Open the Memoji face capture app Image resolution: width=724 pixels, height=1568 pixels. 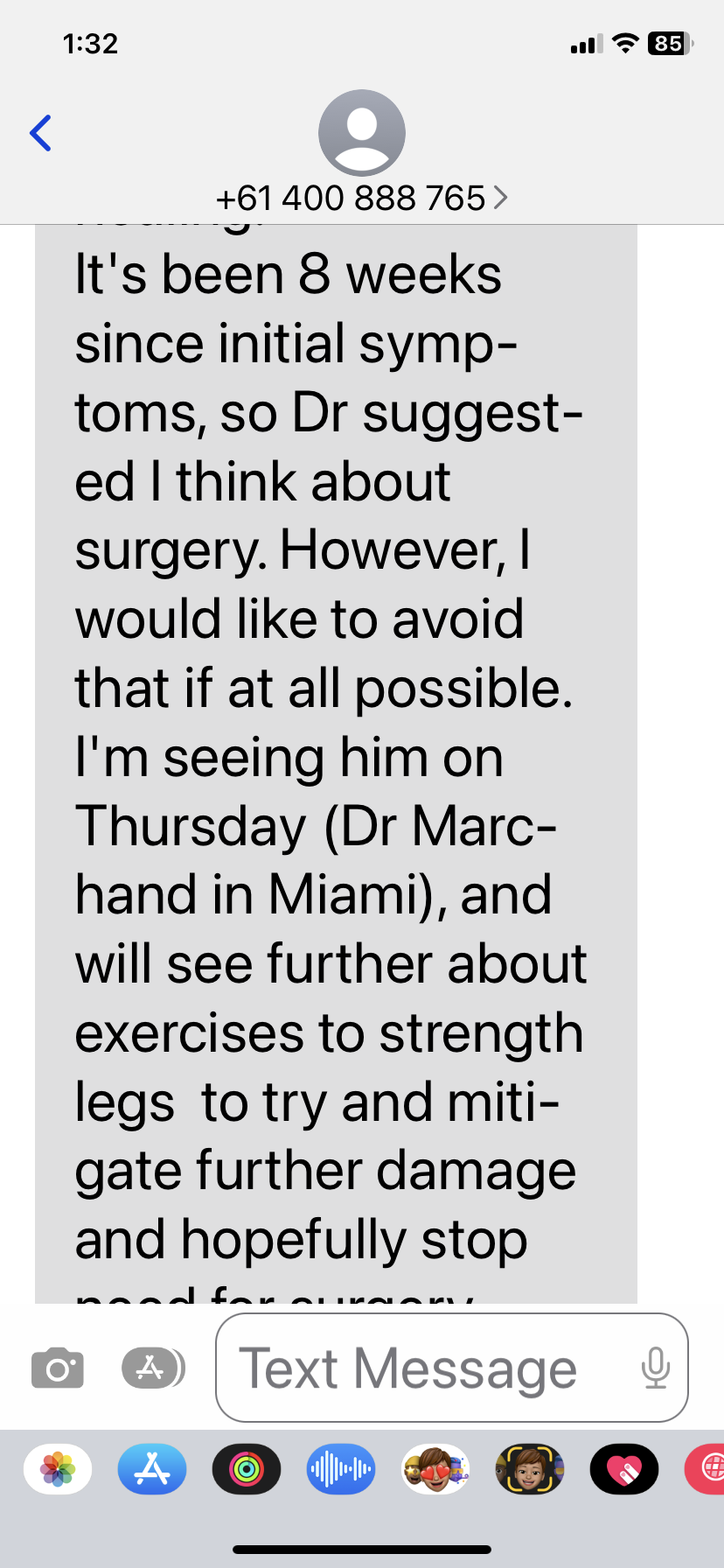[530, 1469]
